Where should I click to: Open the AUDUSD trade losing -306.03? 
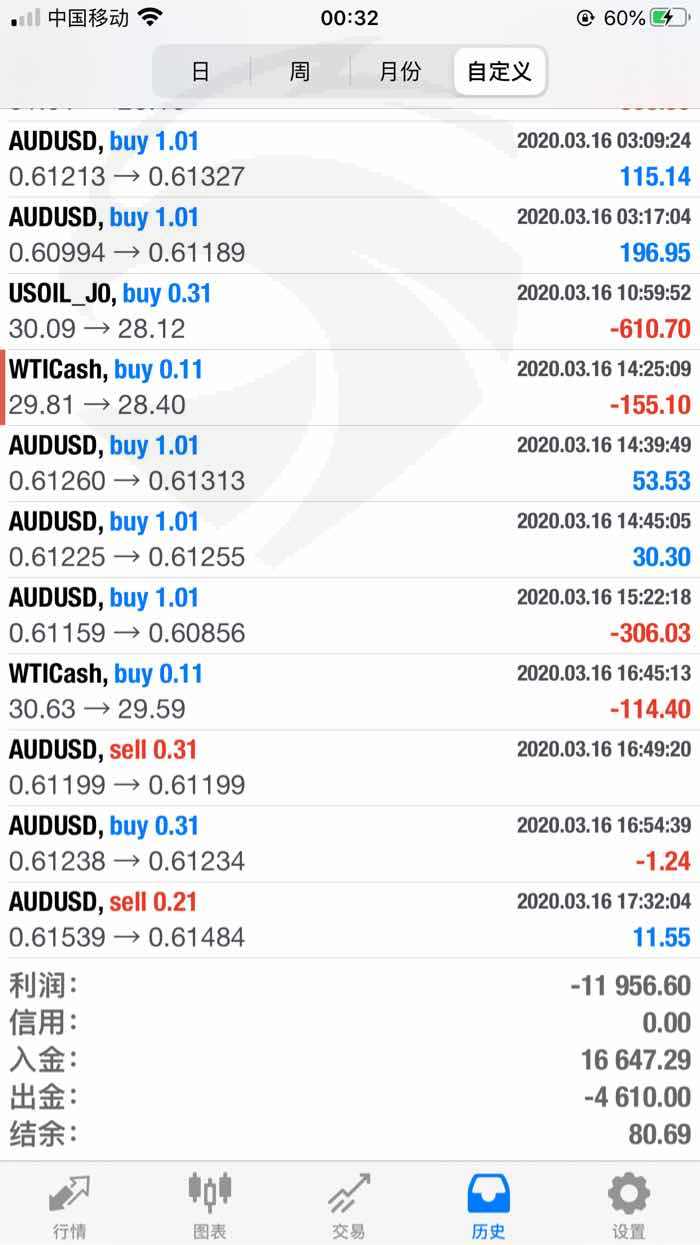[350, 615]
